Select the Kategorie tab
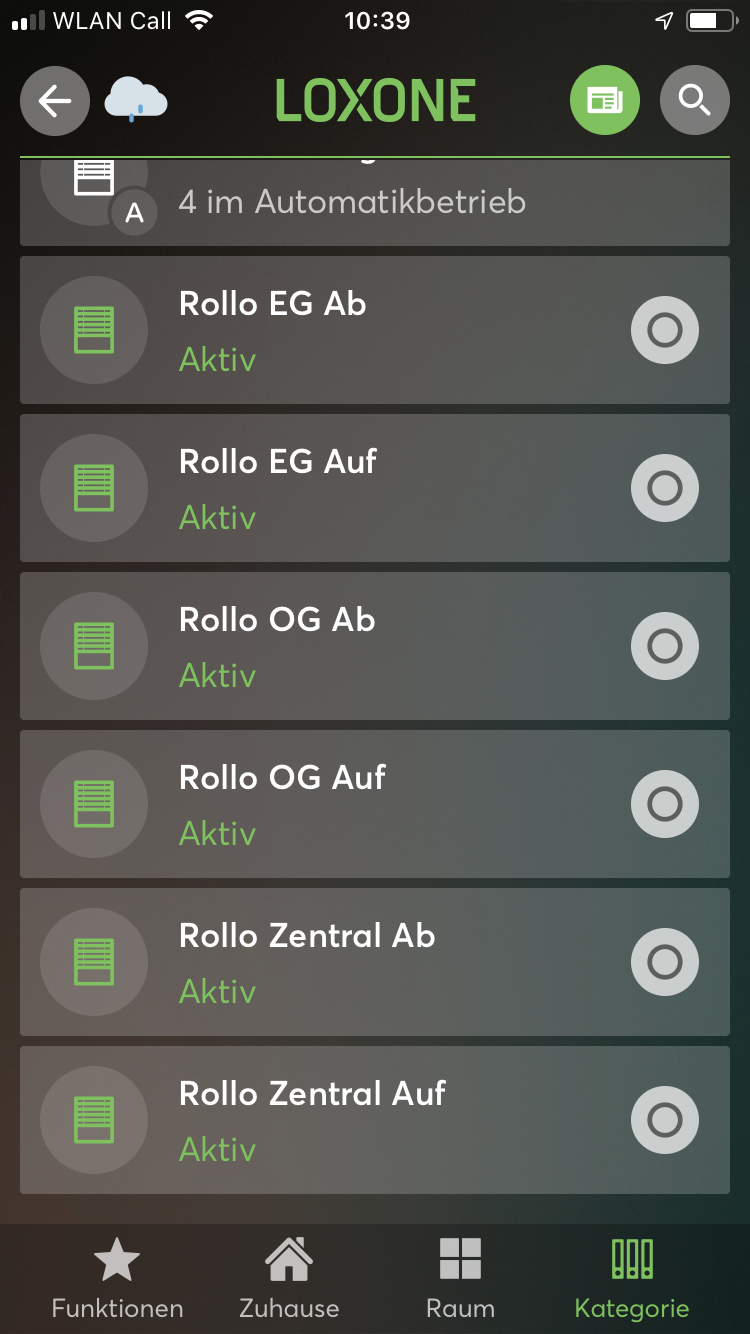750x1334 pixels. [632, 1277]
